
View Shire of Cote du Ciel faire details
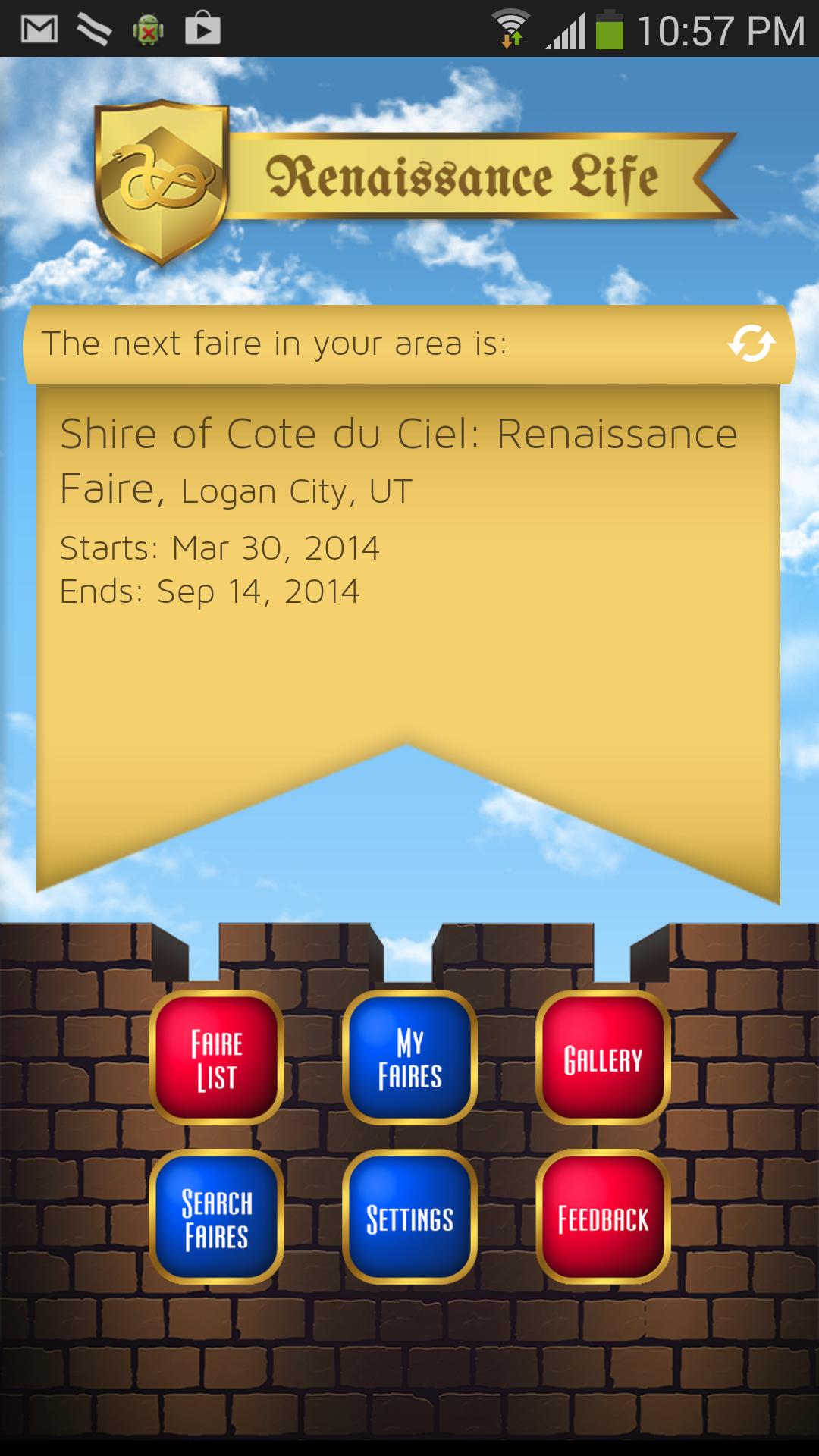tap(398, 460)
